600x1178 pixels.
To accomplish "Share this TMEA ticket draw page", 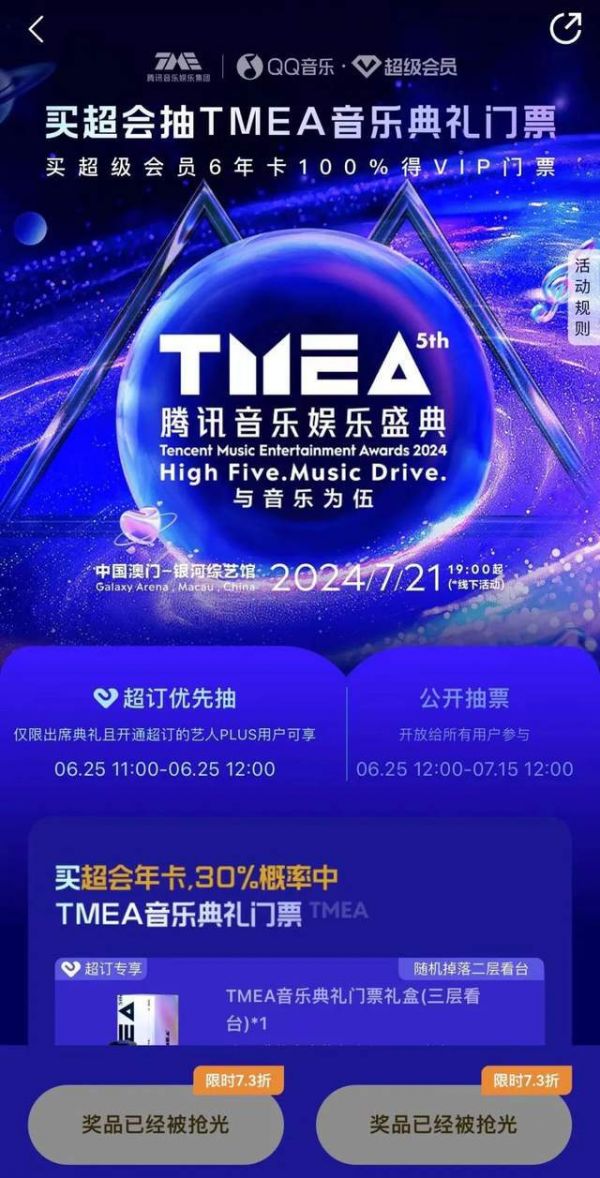I will [565, 28].
